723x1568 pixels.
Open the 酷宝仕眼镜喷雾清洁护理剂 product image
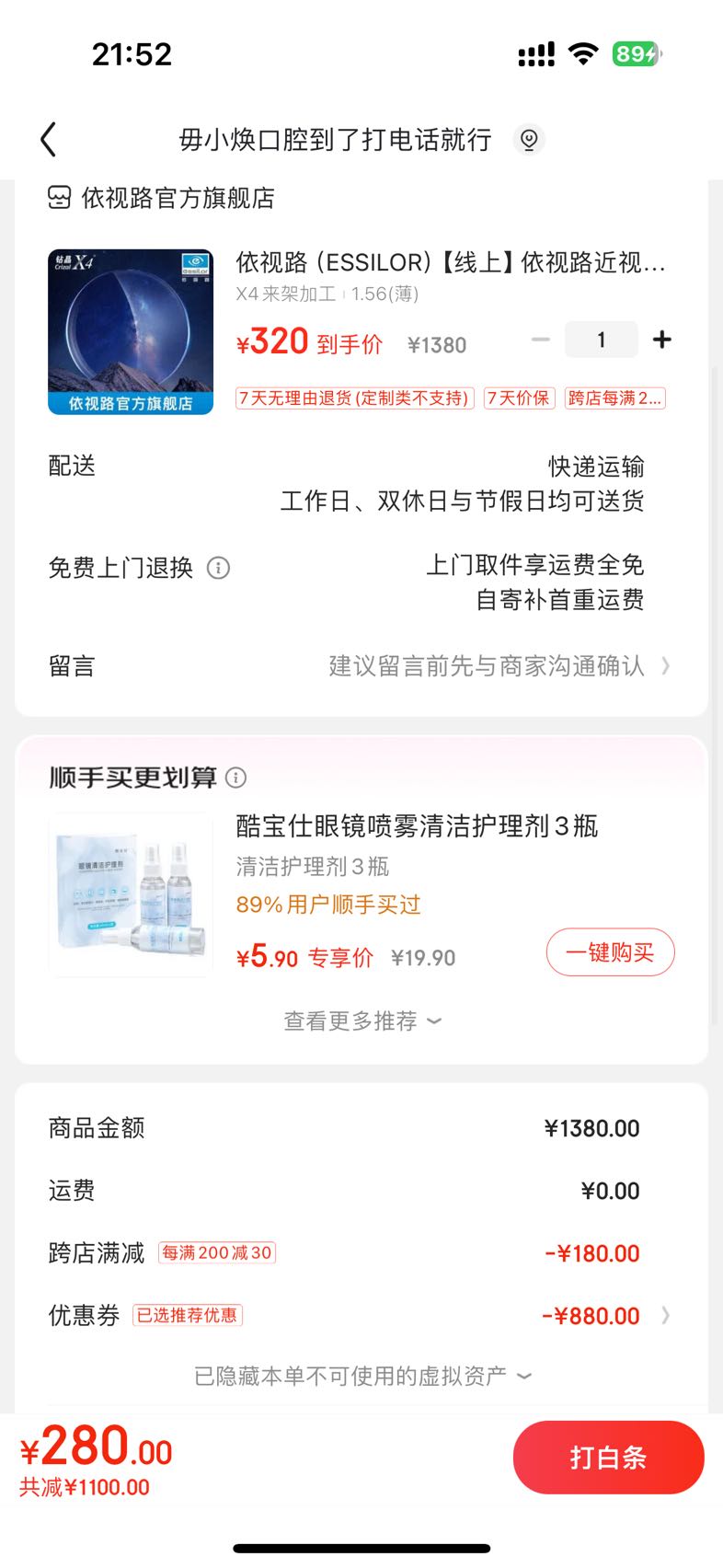131,894
